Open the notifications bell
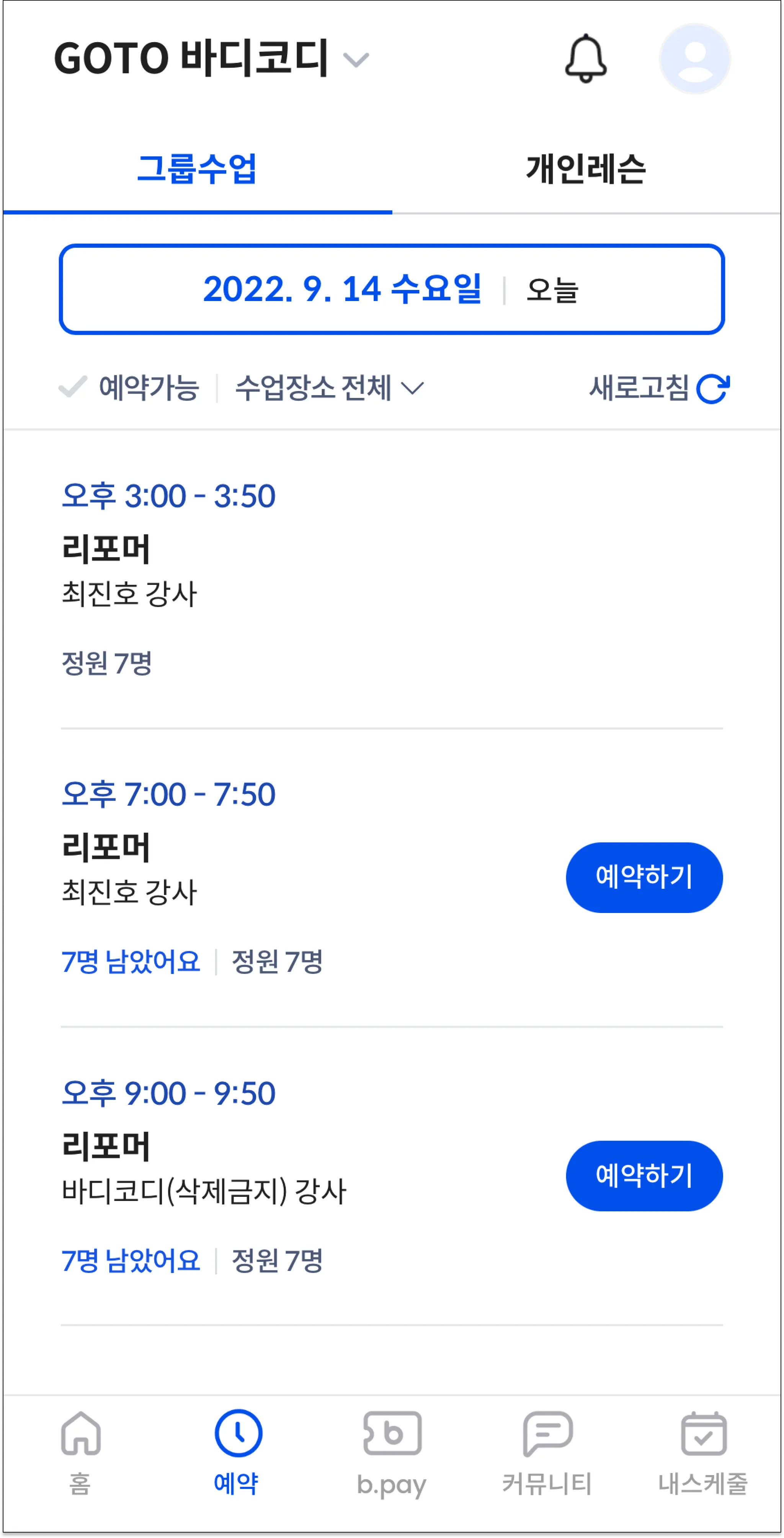 (x=585, y=59)
